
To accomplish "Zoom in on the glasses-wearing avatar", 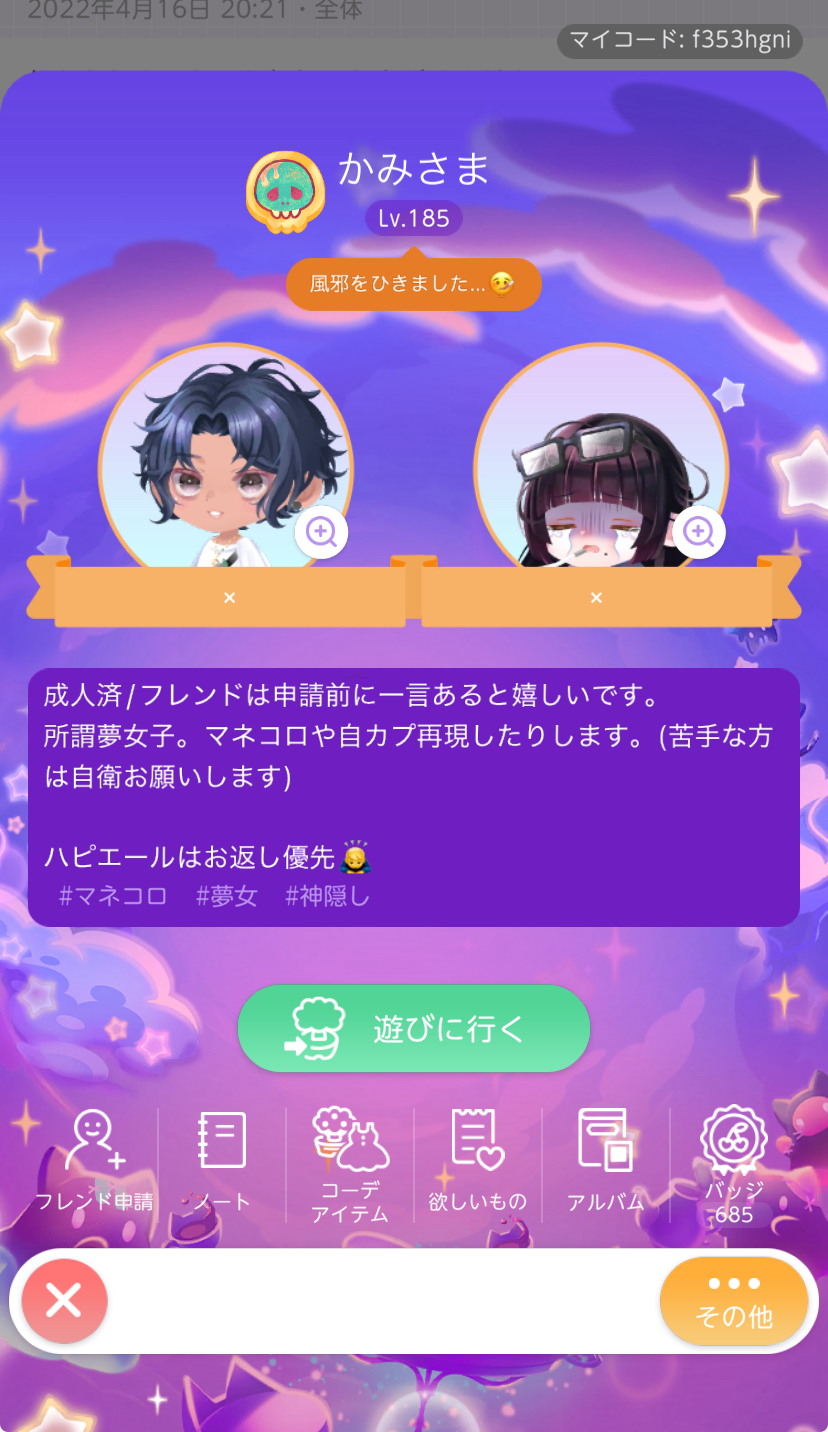I will pyautogui.click(x=698, y=531).
